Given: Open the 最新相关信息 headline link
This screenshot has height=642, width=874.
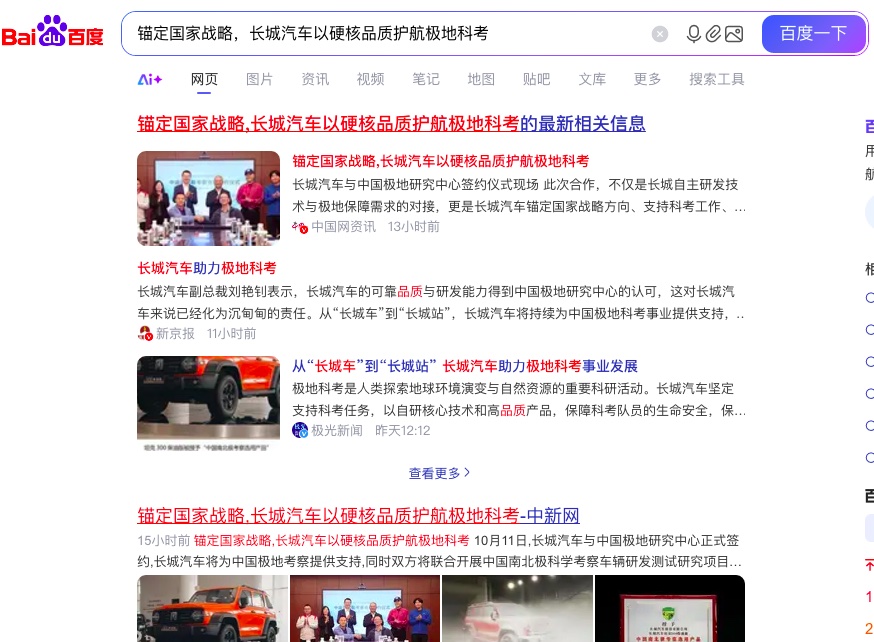Looking at the screenshot, I should 391,124.
